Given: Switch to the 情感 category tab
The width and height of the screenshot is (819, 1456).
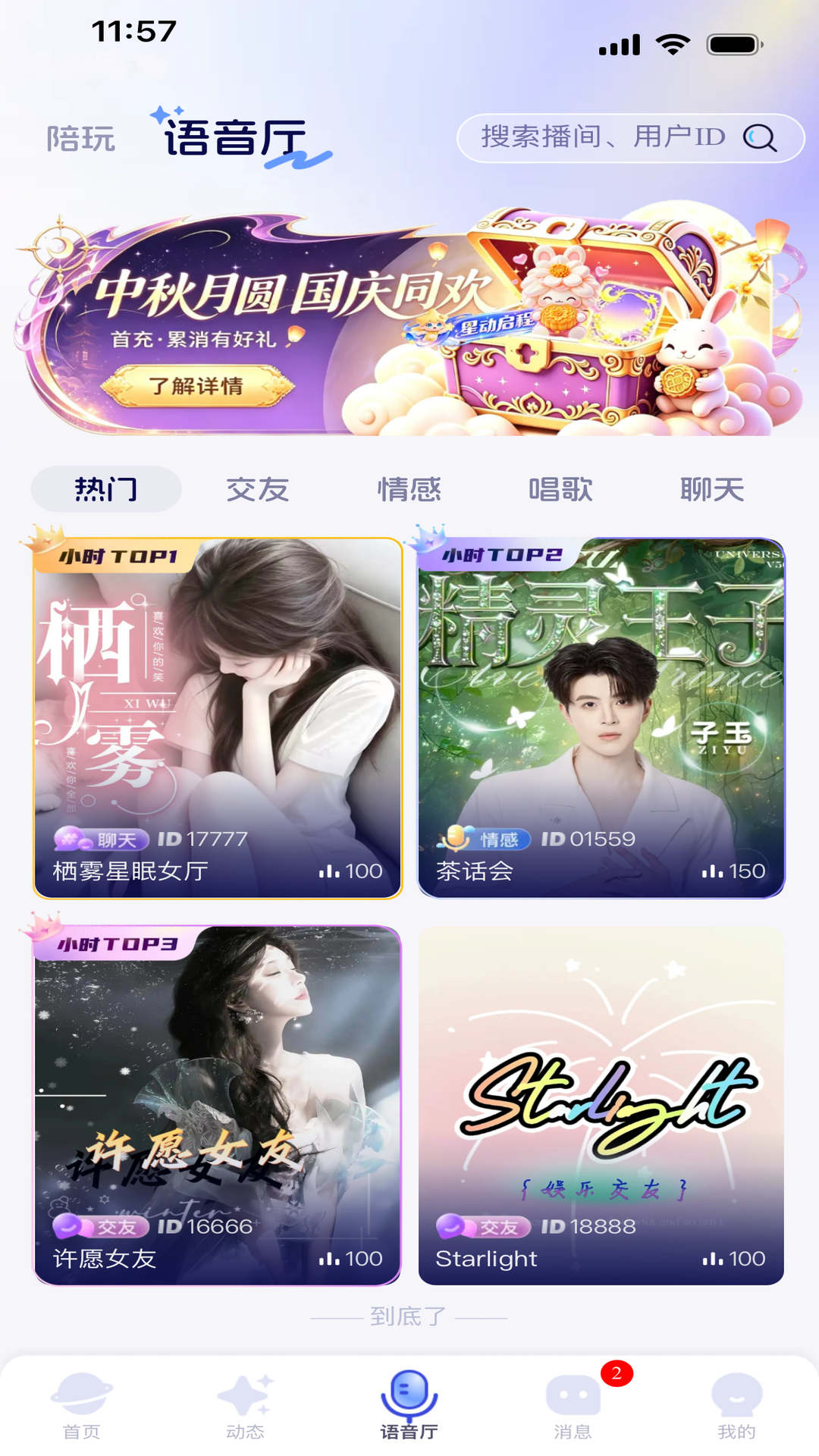Looking at the screenshot, I should point(409,489).
